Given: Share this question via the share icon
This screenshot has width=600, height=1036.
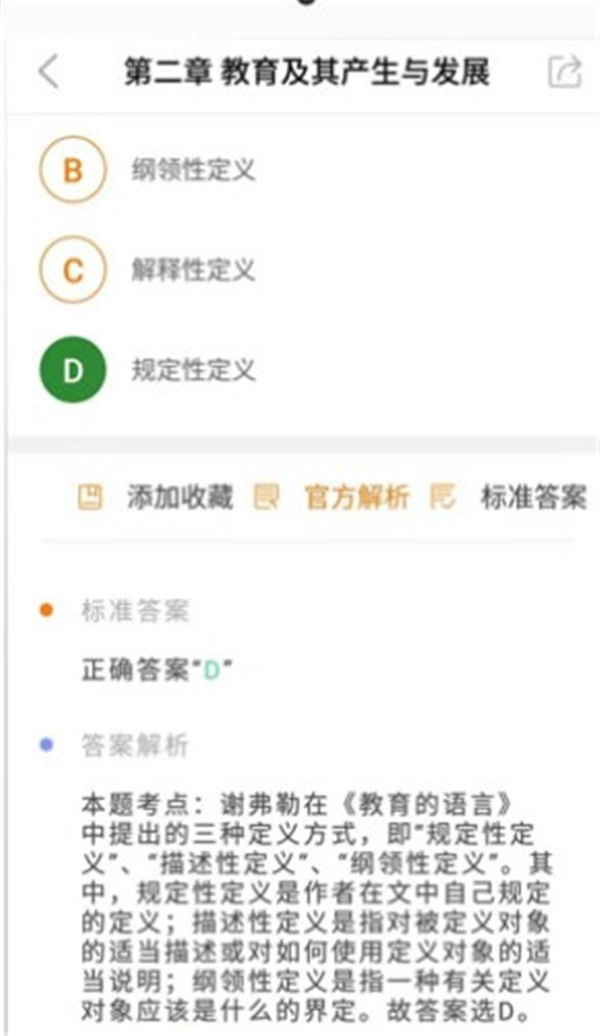Looking at the screenshot, I should tap(565, 71).
